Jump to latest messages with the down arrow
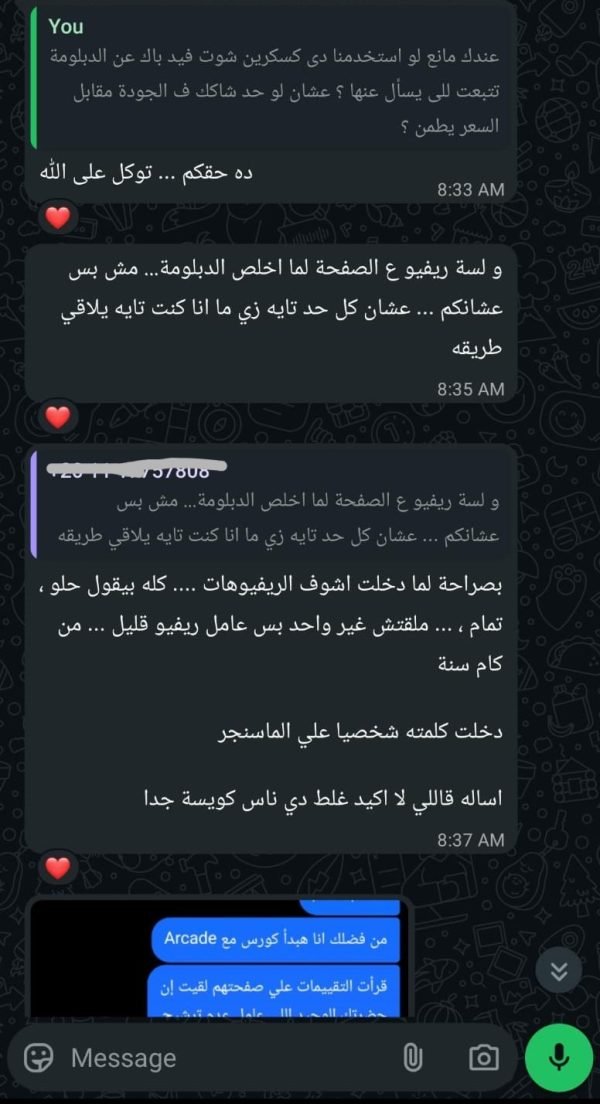 tap(559, 970)
